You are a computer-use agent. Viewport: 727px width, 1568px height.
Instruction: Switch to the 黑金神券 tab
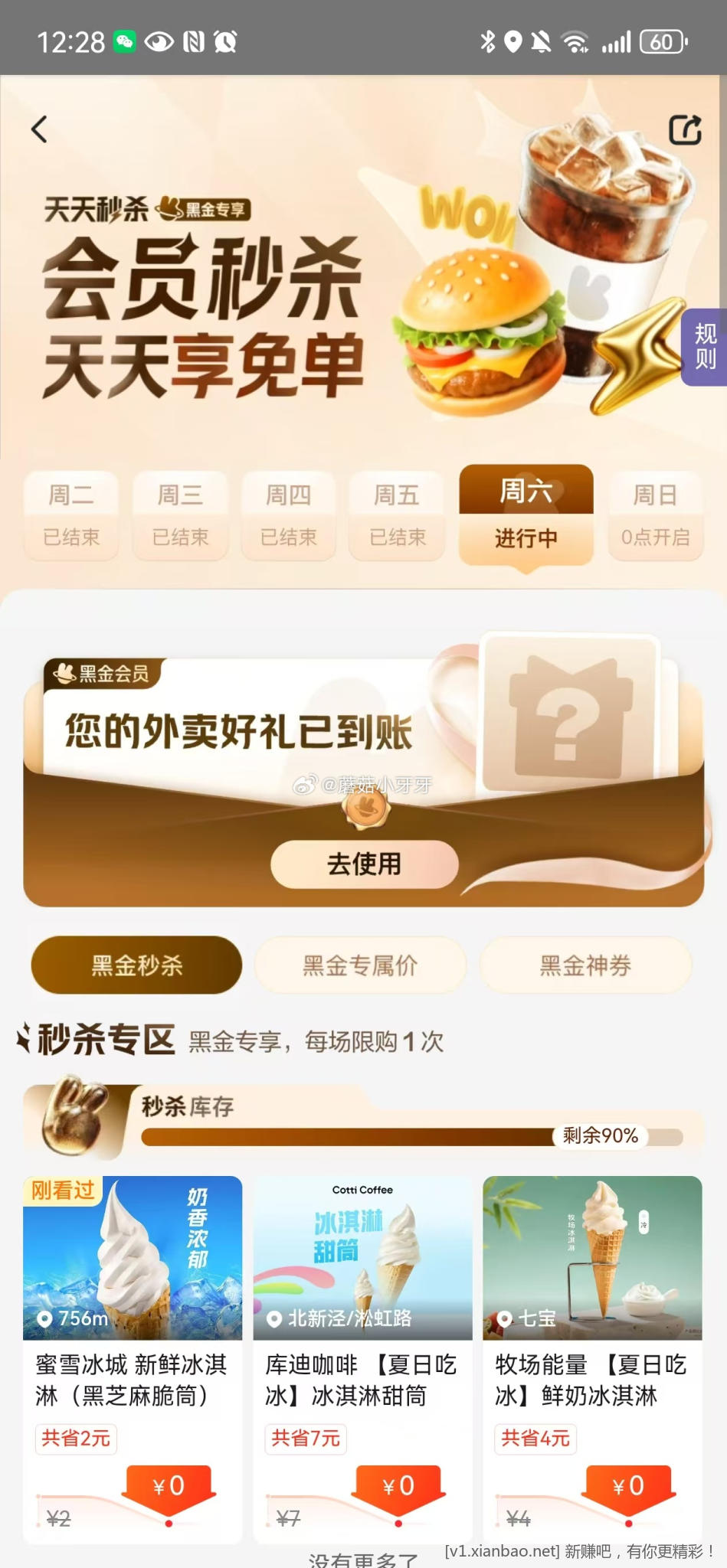coord(585,965)
